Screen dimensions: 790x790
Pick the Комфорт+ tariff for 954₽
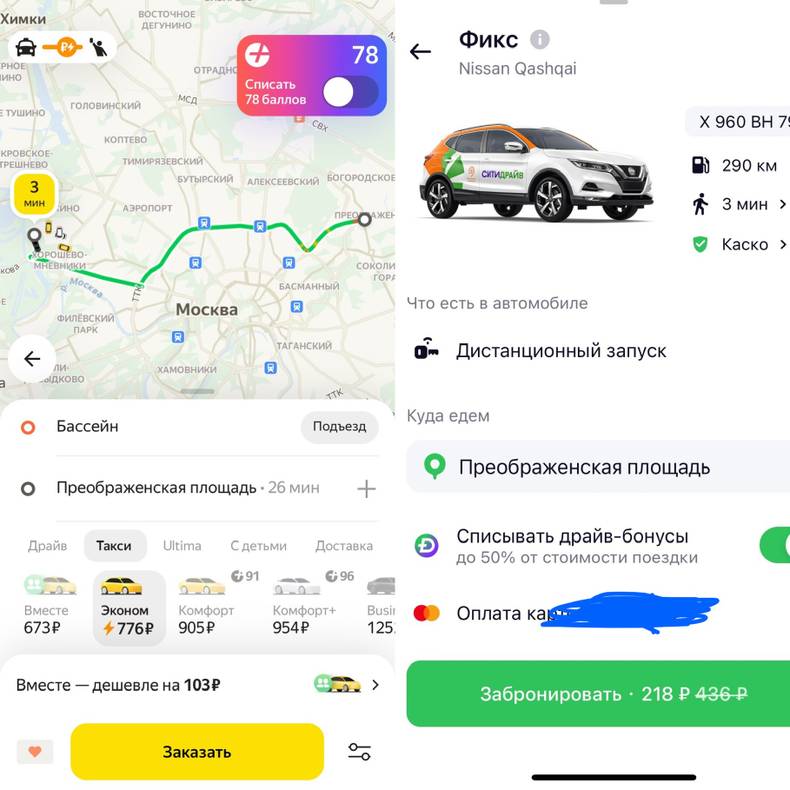click(x=305, y=606)
